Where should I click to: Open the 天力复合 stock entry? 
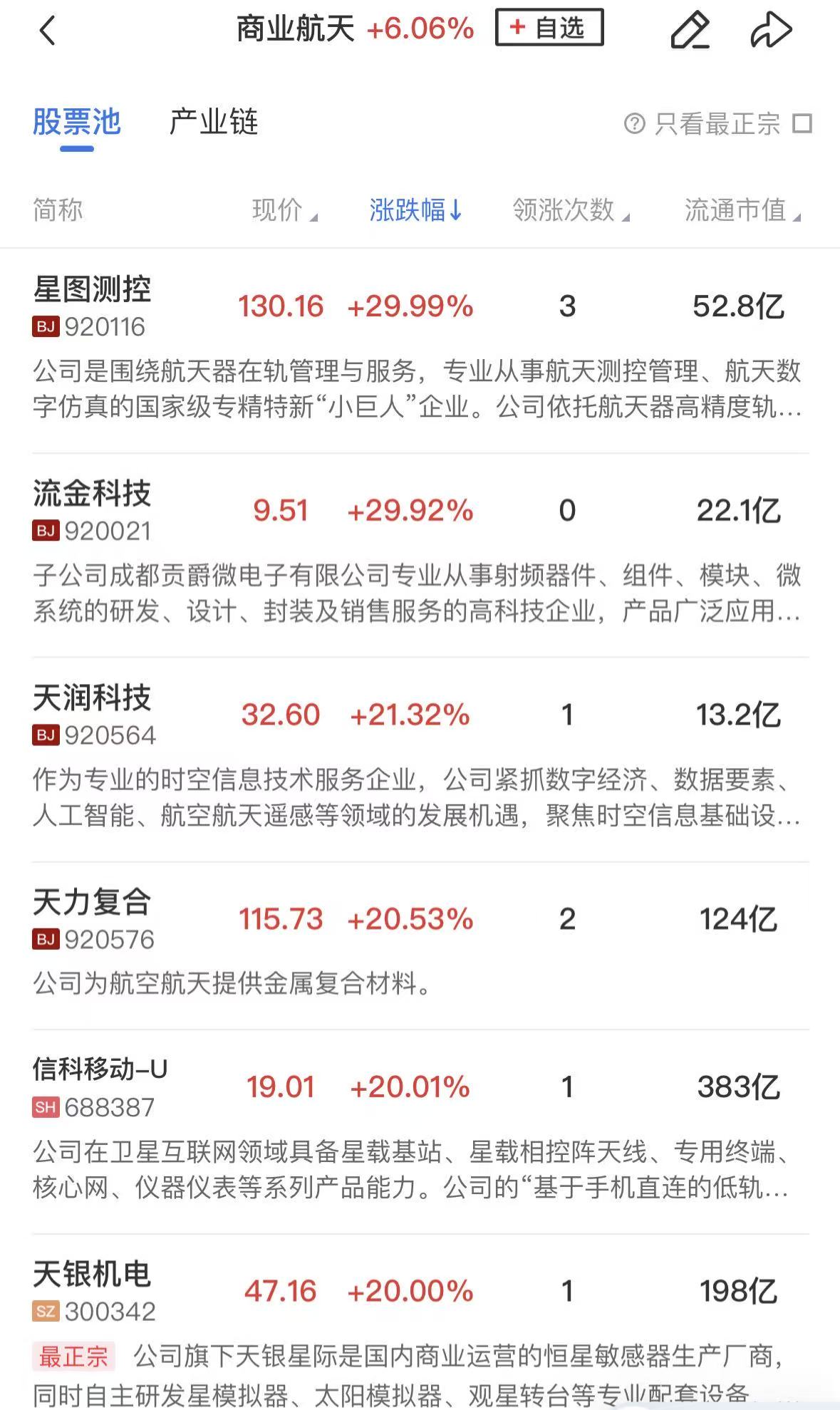[93, 902]
